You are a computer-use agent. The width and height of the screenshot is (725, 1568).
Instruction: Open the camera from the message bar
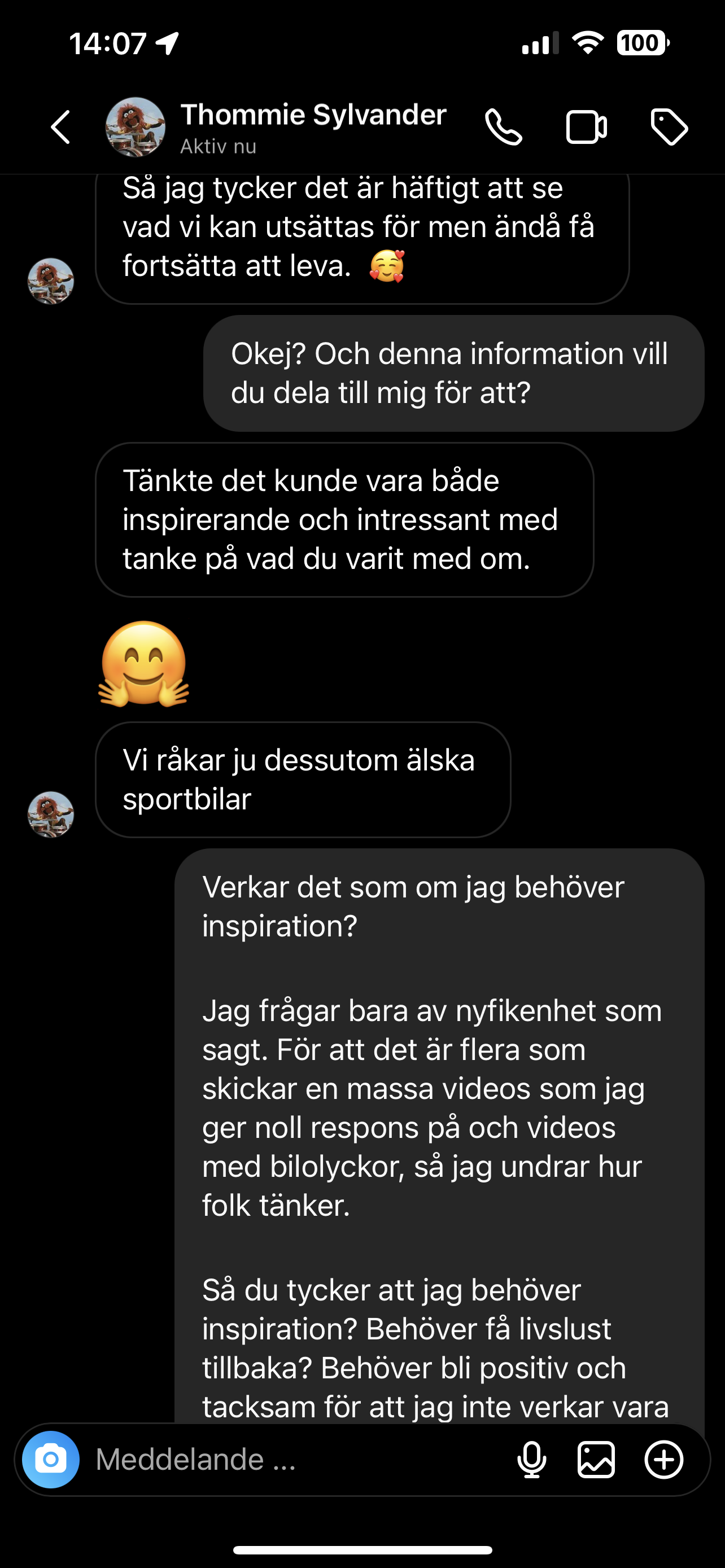click(x=51, y=1460)
